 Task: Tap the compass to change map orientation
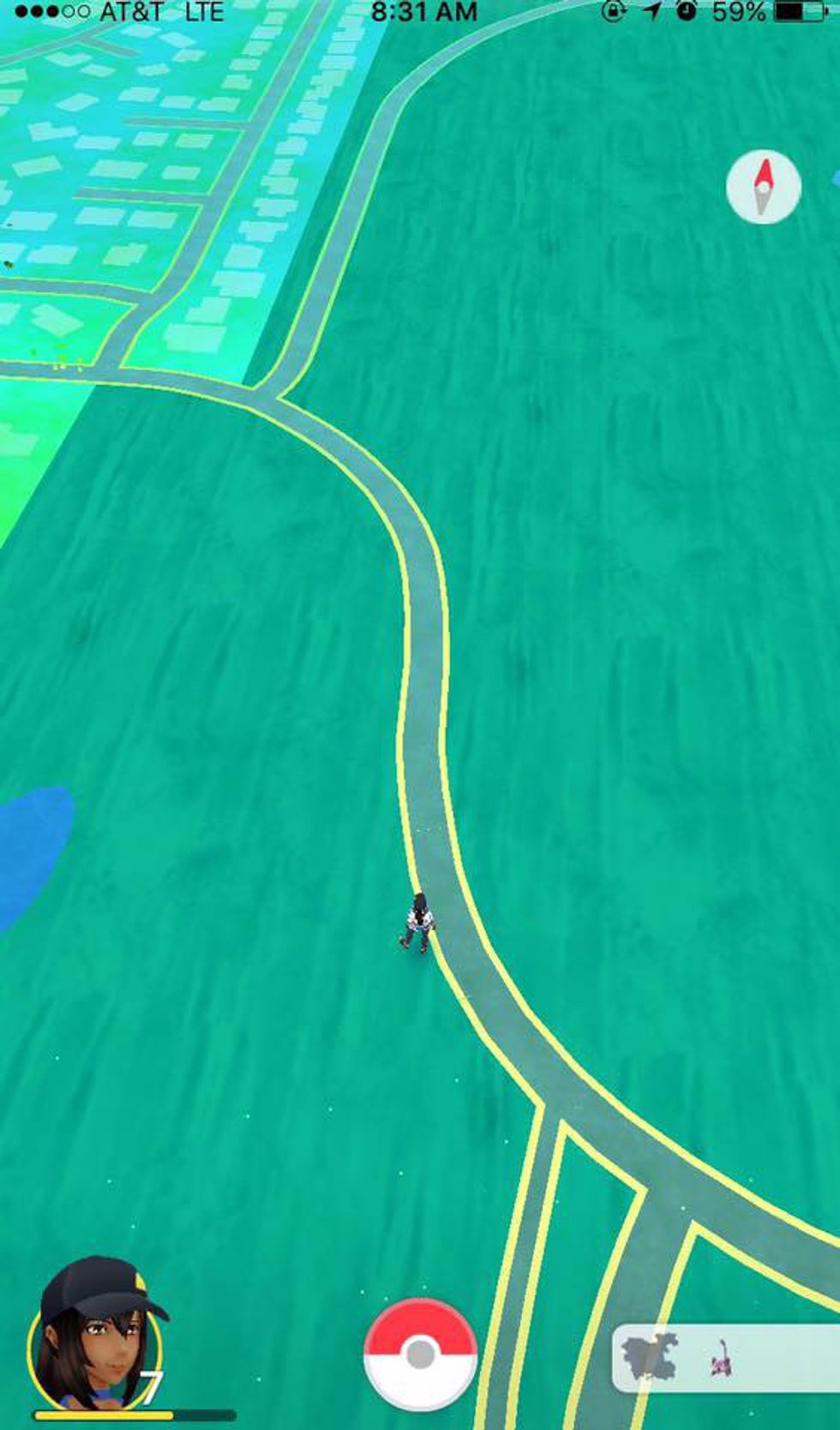[763, 187]
